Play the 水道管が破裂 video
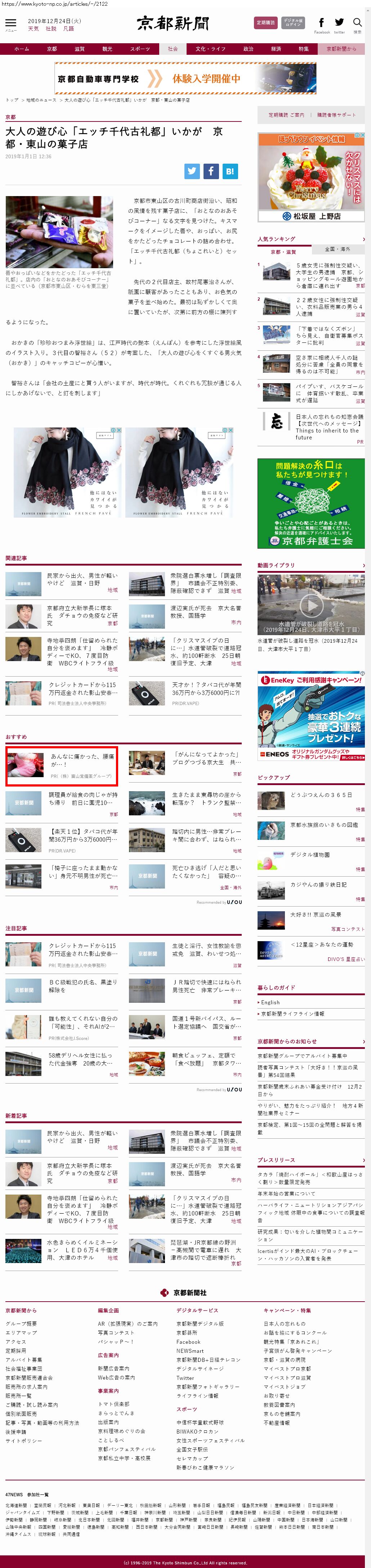This screenshot has width=371, height=1568. coord(312,605)
